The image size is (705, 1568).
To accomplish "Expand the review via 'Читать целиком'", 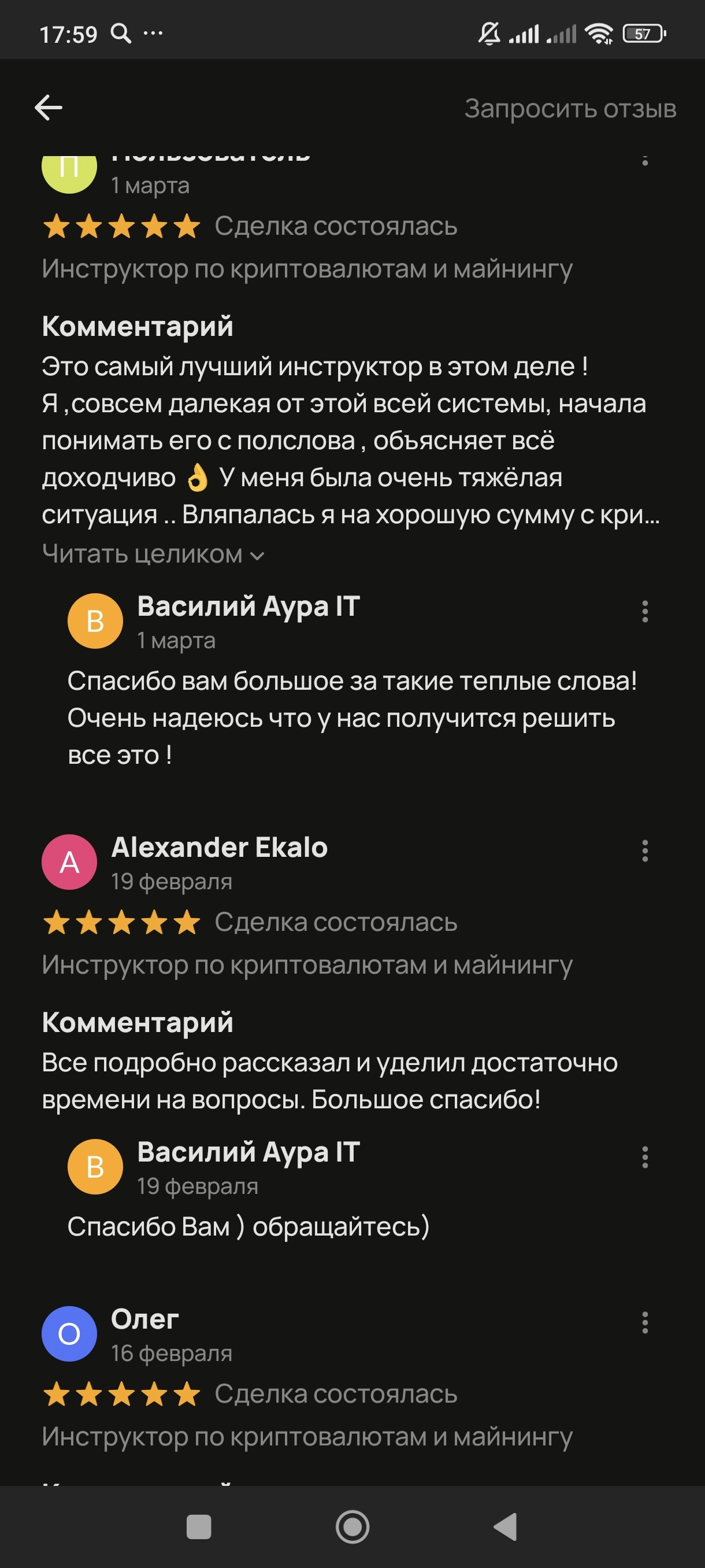I will pos(153,554).
